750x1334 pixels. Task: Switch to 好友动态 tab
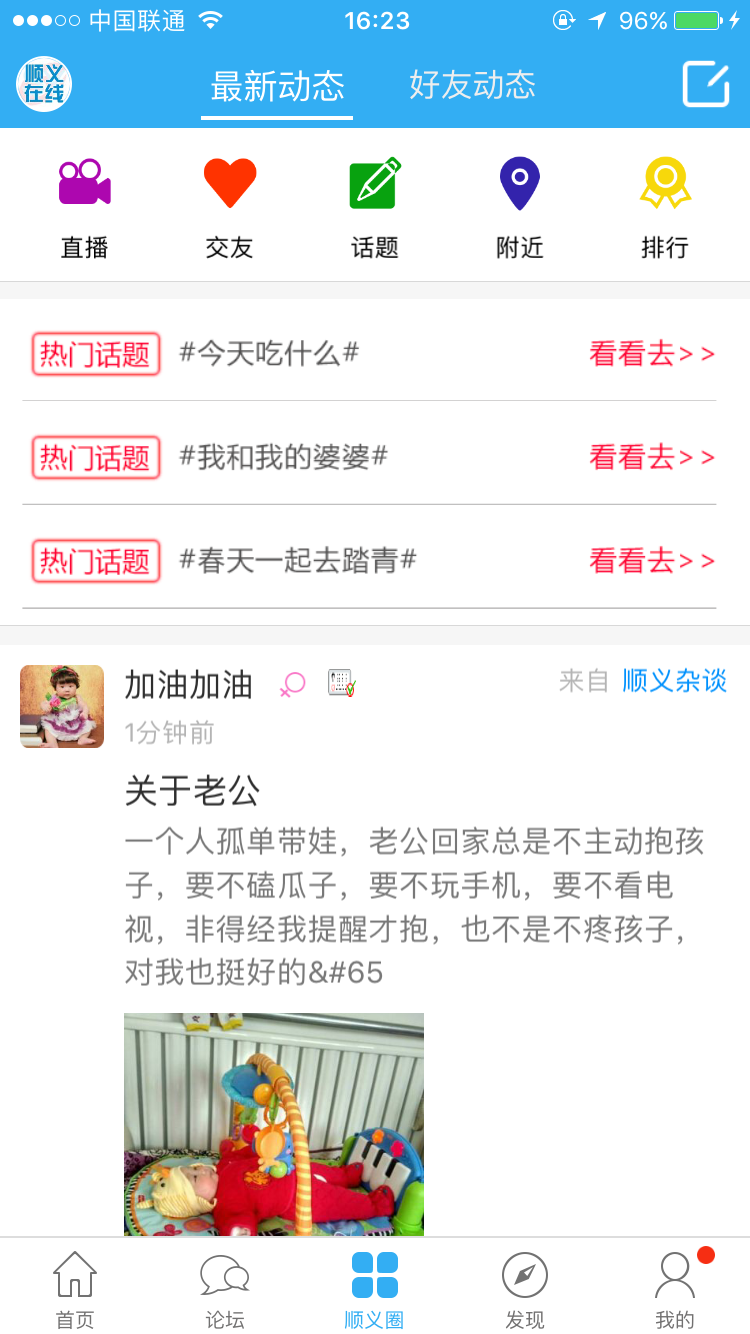(x=472, y=85)
